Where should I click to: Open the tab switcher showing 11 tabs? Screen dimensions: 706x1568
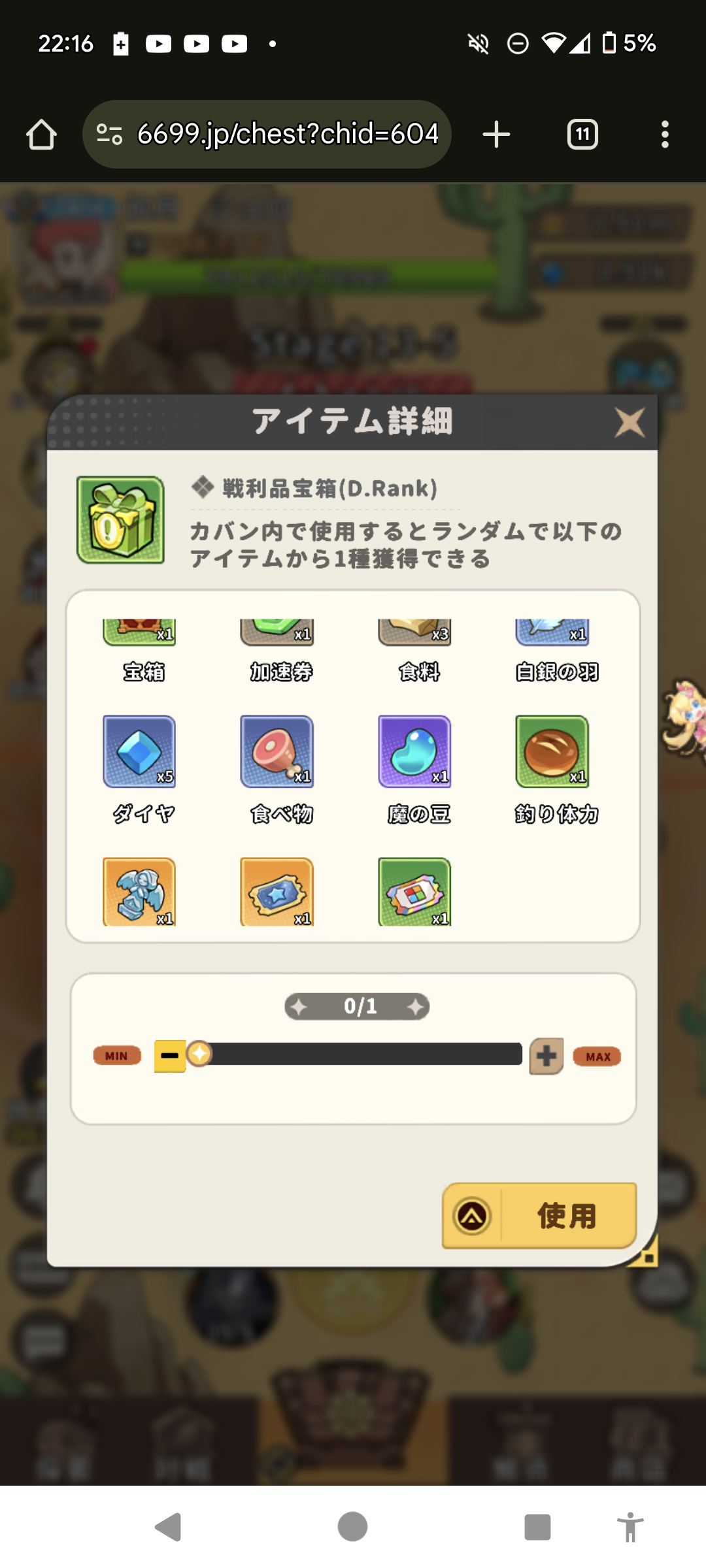pos(582,135)
